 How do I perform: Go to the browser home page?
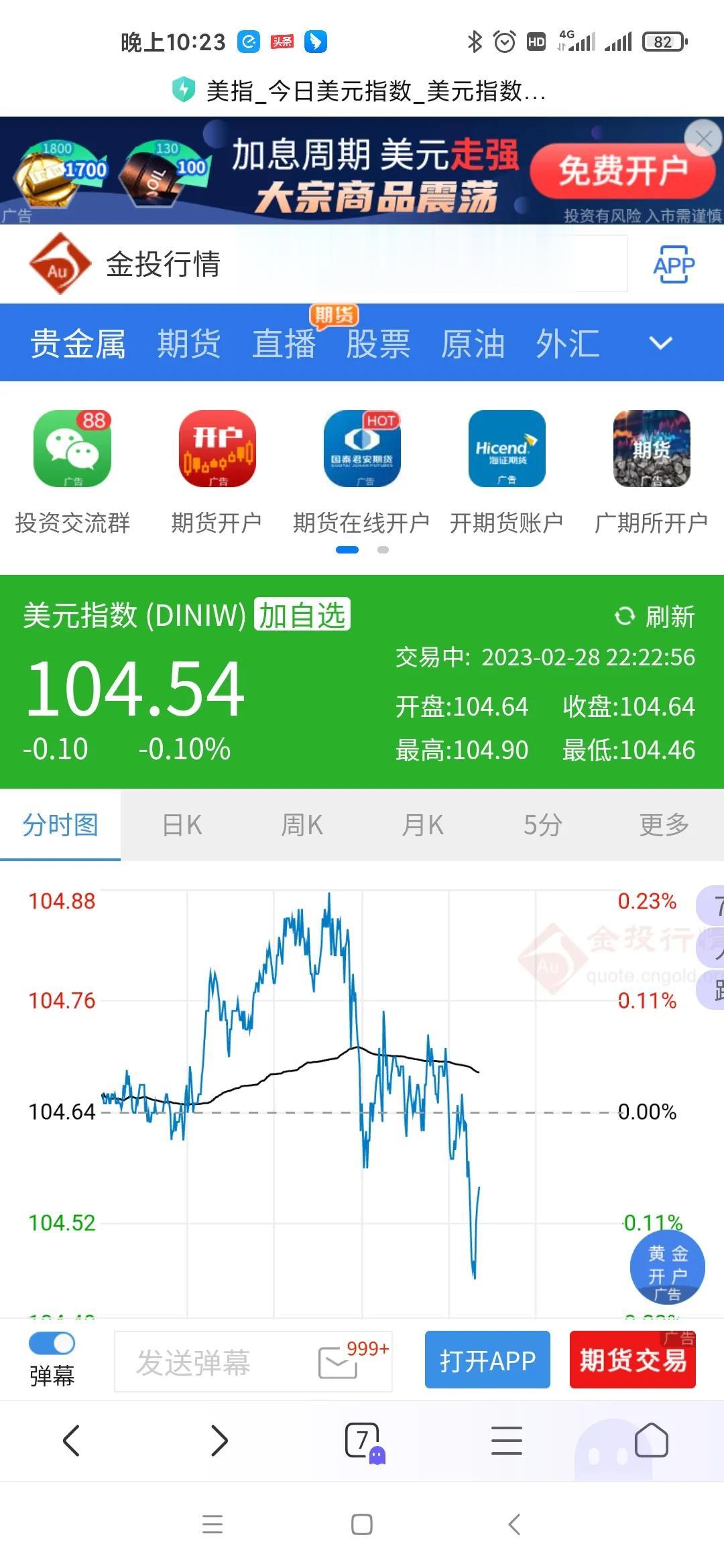point(651,1440)
